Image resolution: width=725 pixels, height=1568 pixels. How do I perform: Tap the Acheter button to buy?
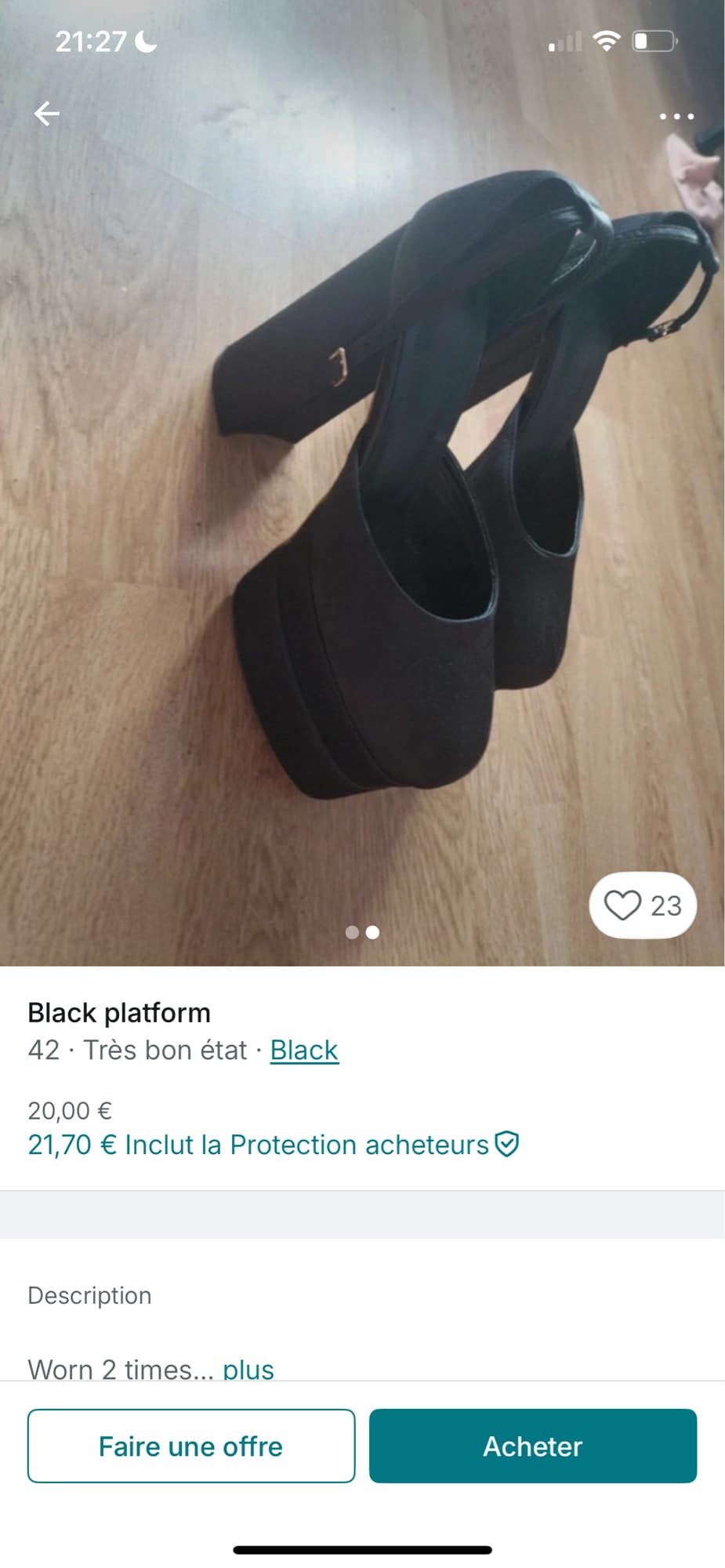tap(532, 1446)
